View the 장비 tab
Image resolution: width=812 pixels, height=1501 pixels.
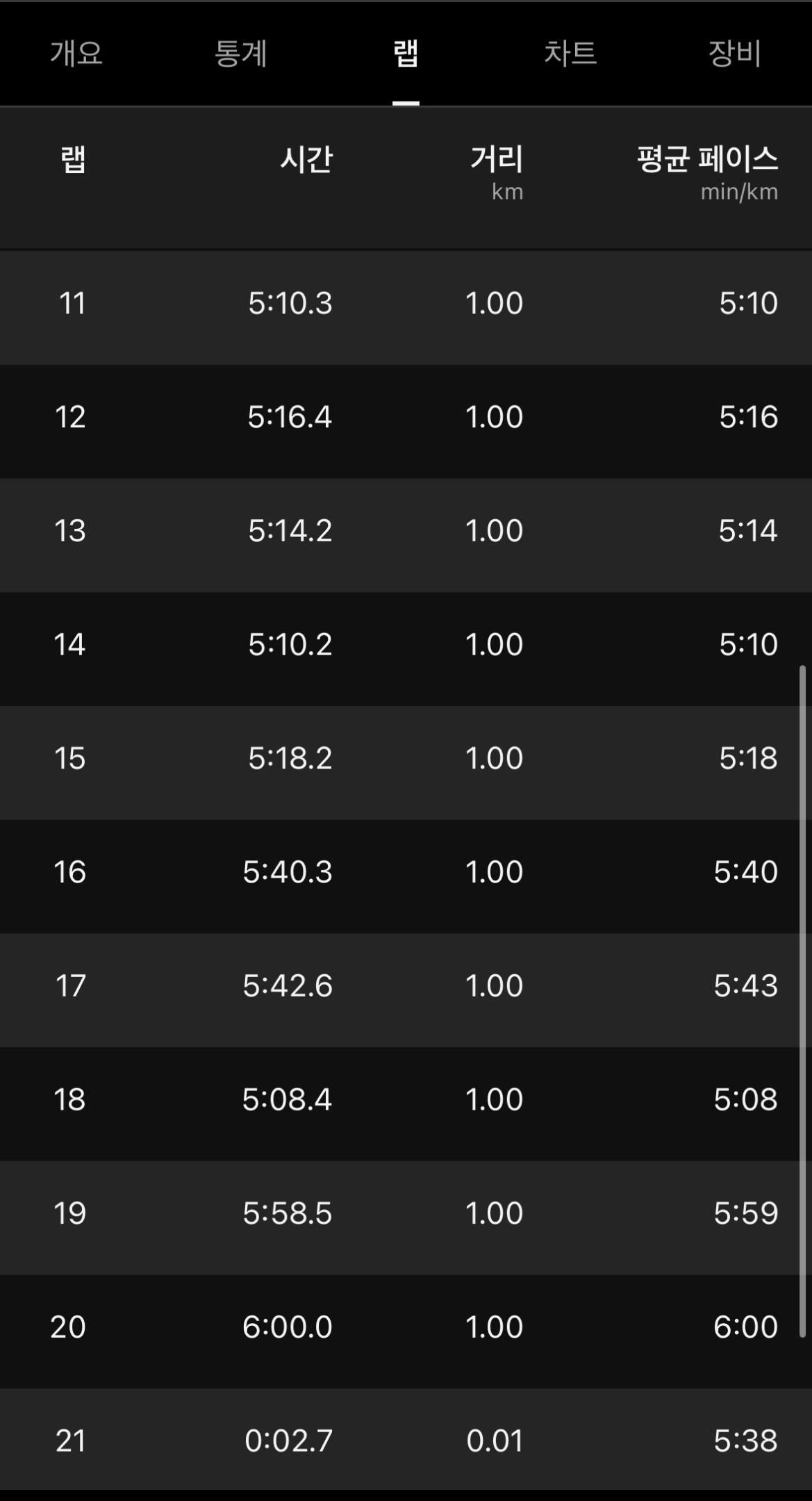734,54
